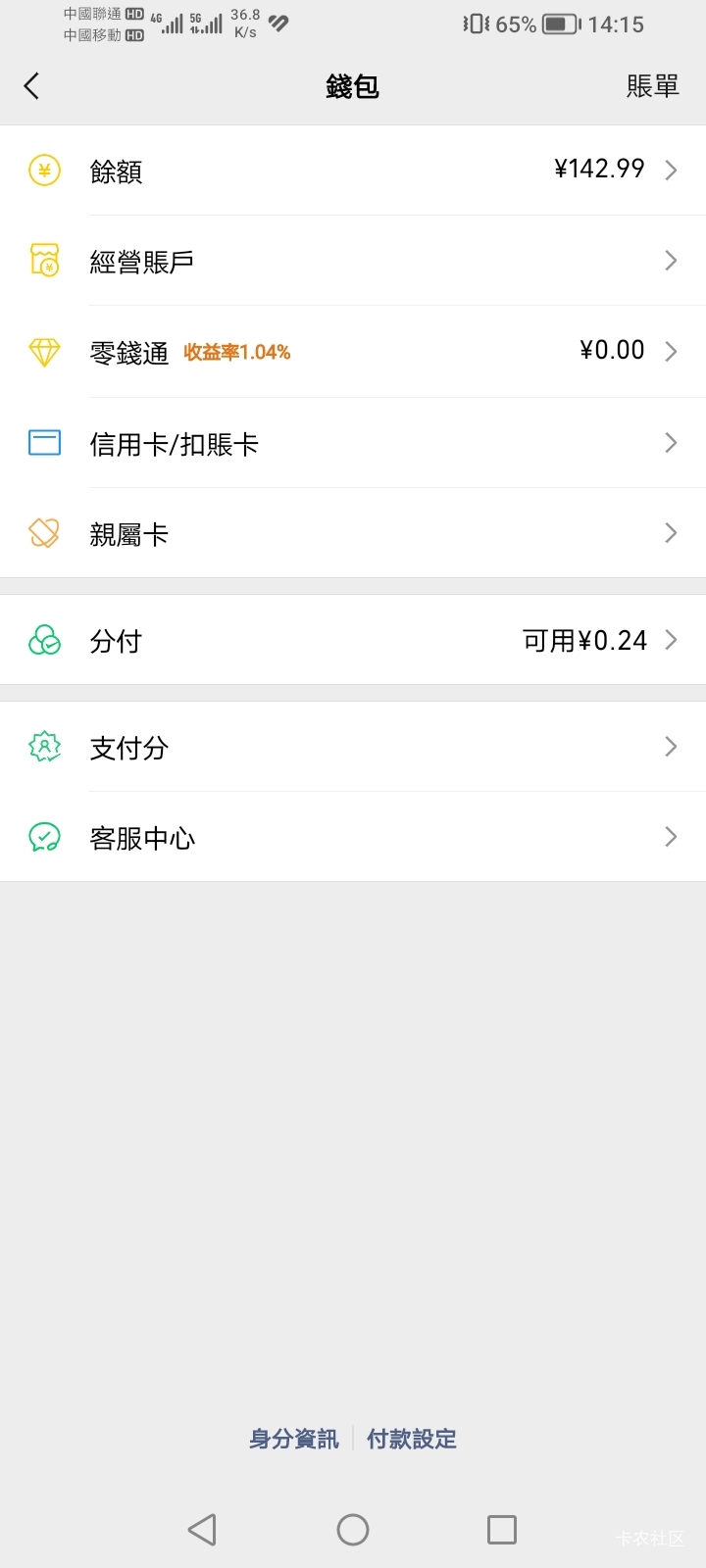Open 經營賬戶

353,261
